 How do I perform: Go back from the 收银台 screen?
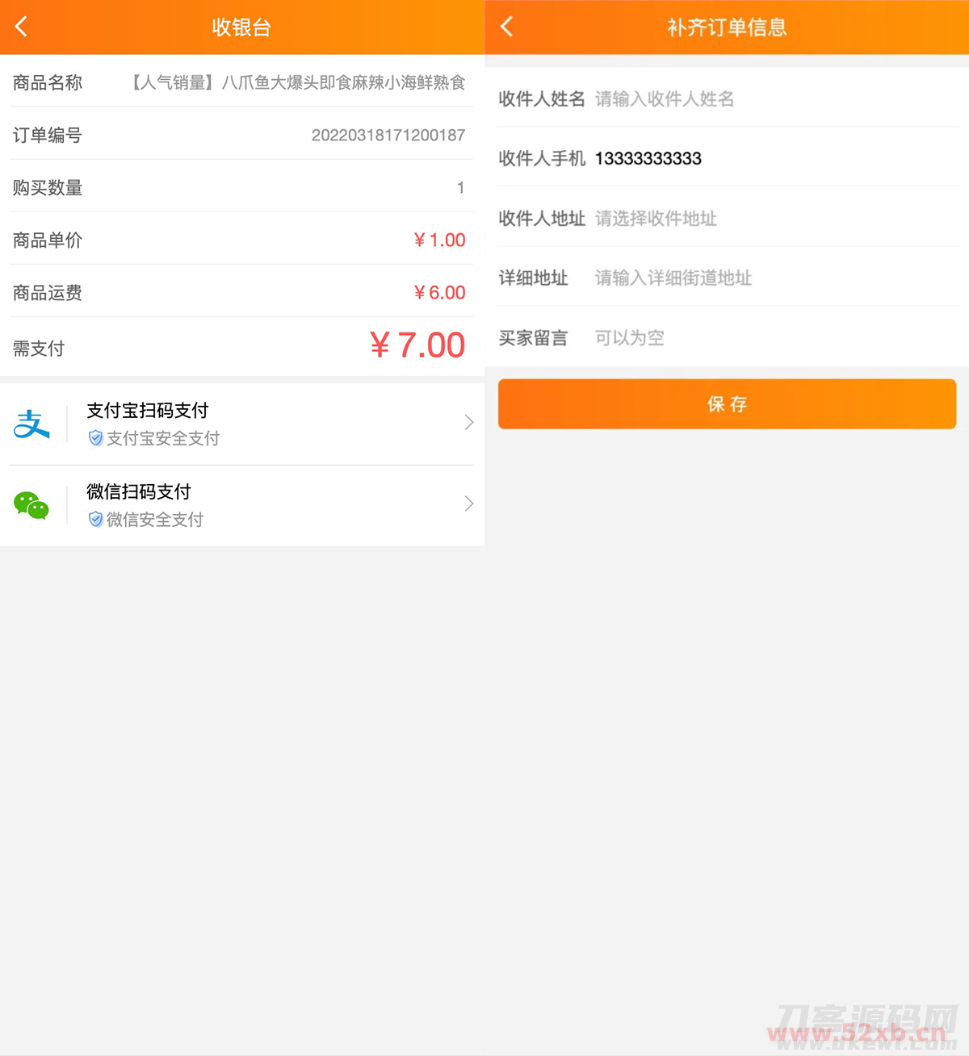click(x=21, y=27)
